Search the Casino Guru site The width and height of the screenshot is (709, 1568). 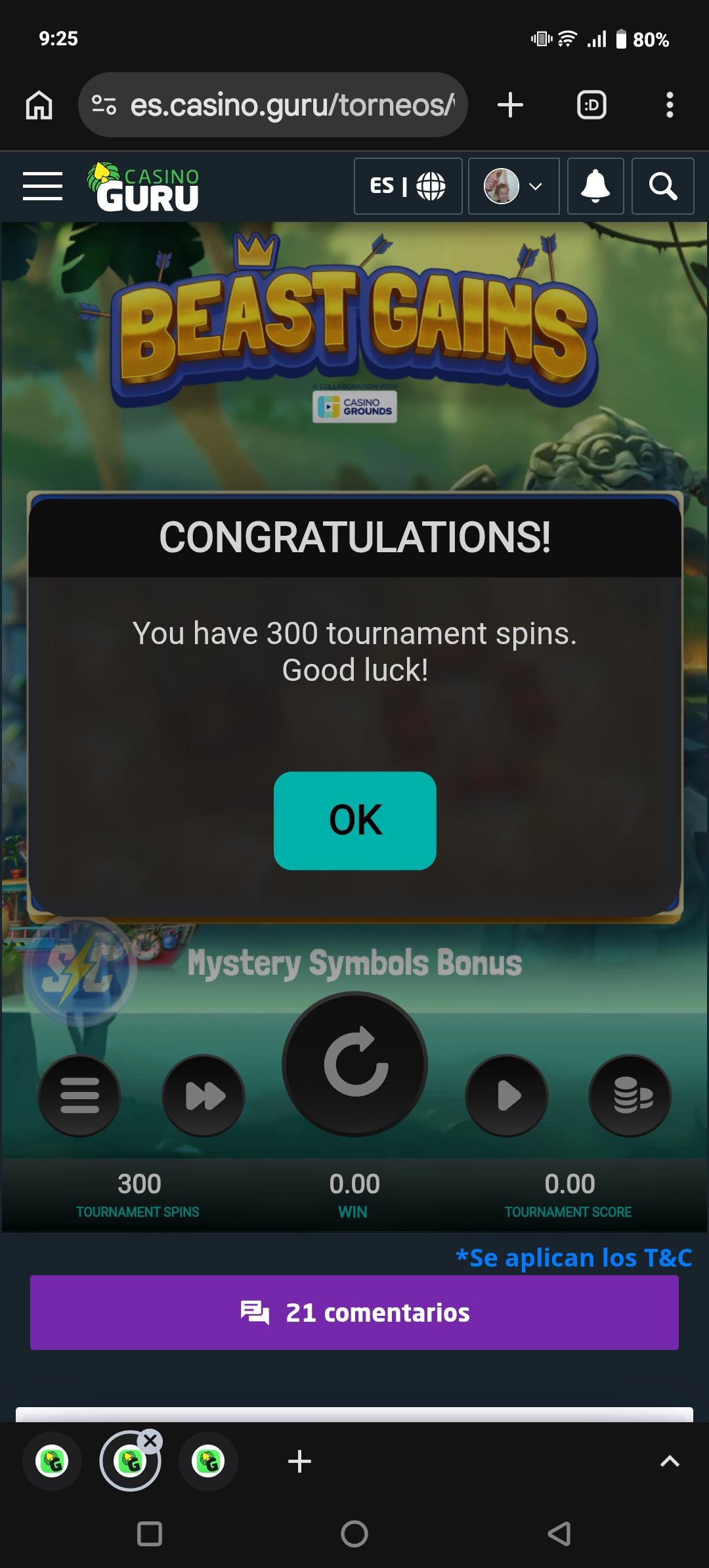[662, 186]
